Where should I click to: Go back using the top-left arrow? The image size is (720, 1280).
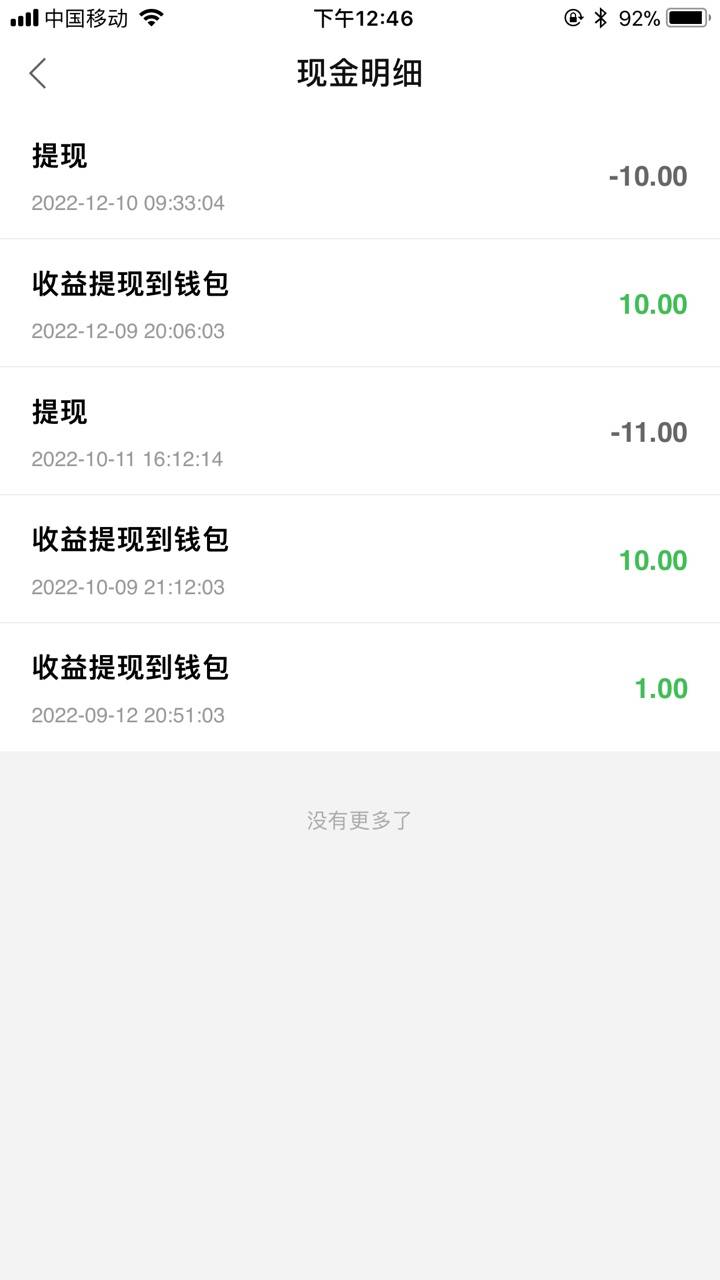[x=38, y=73]
